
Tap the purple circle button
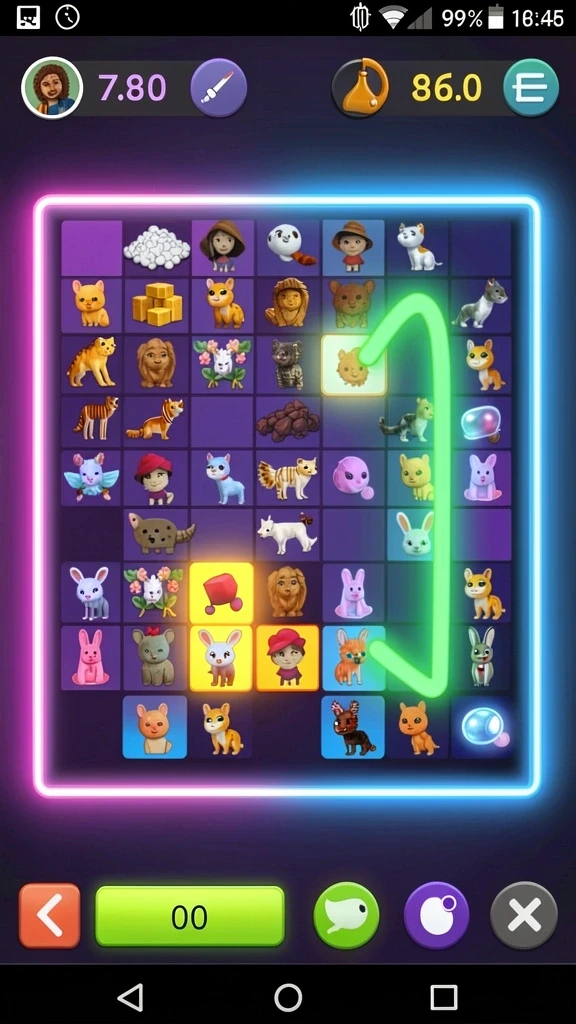click(436, 915)
